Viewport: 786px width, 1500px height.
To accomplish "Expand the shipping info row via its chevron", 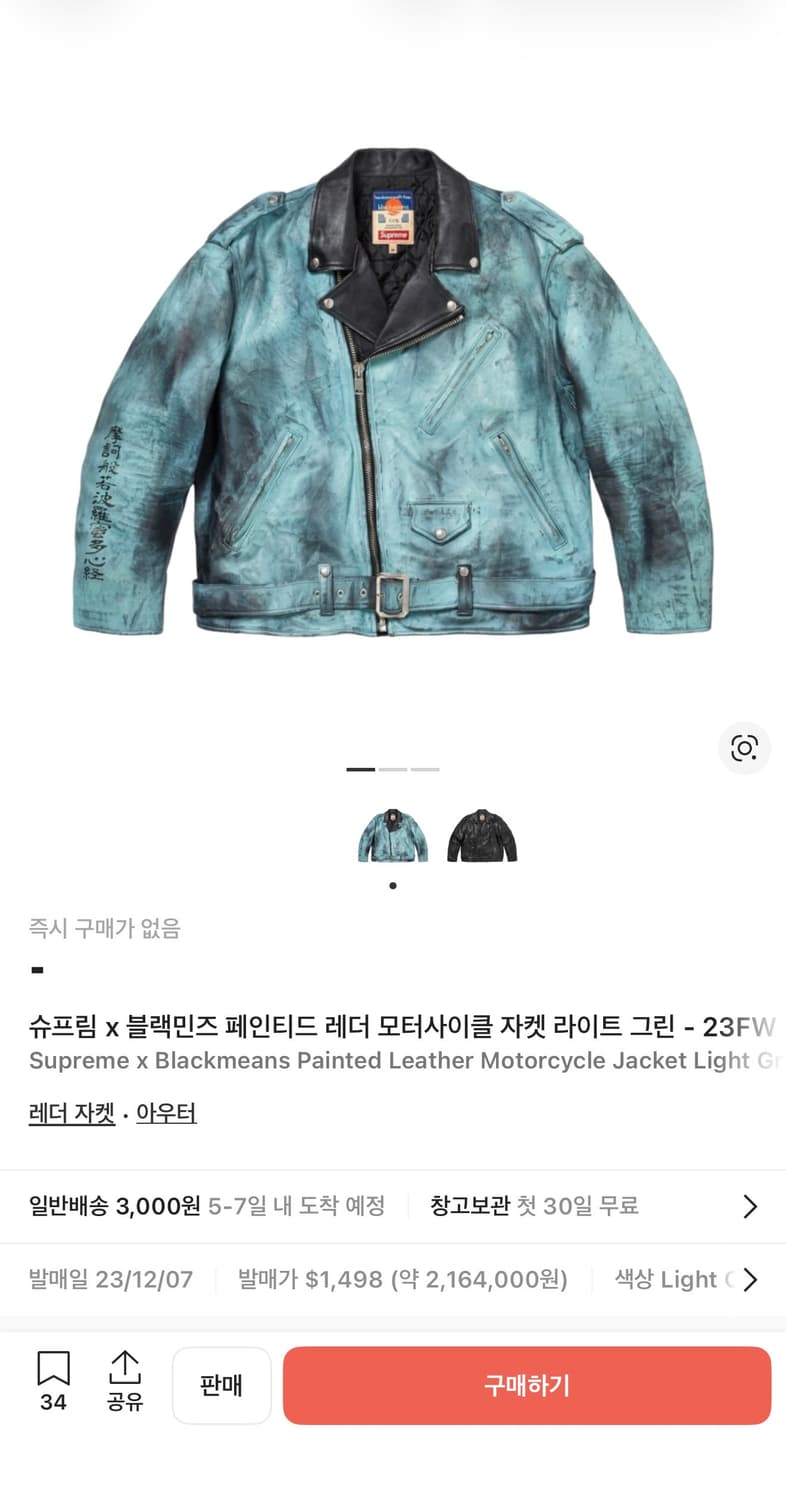I will click(750, 1207).
